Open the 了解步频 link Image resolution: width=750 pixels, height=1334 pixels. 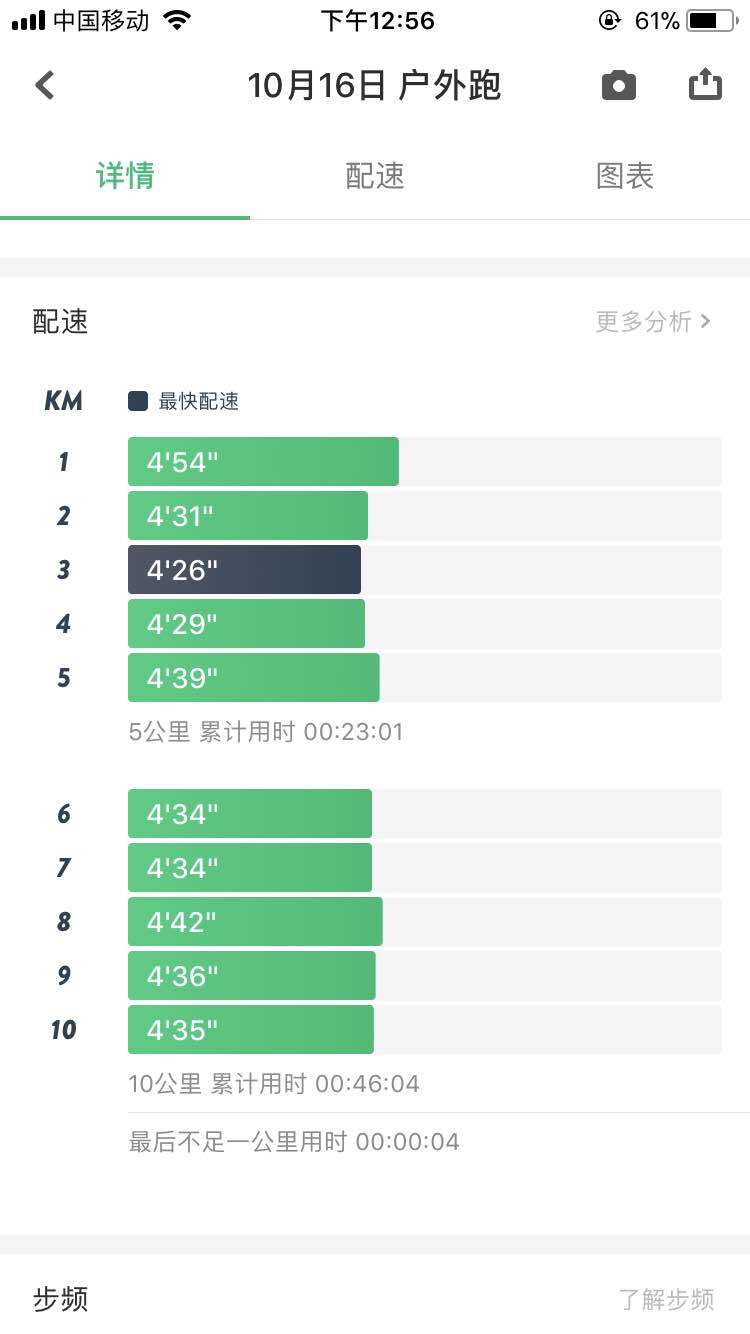(x=666, y=1299)
